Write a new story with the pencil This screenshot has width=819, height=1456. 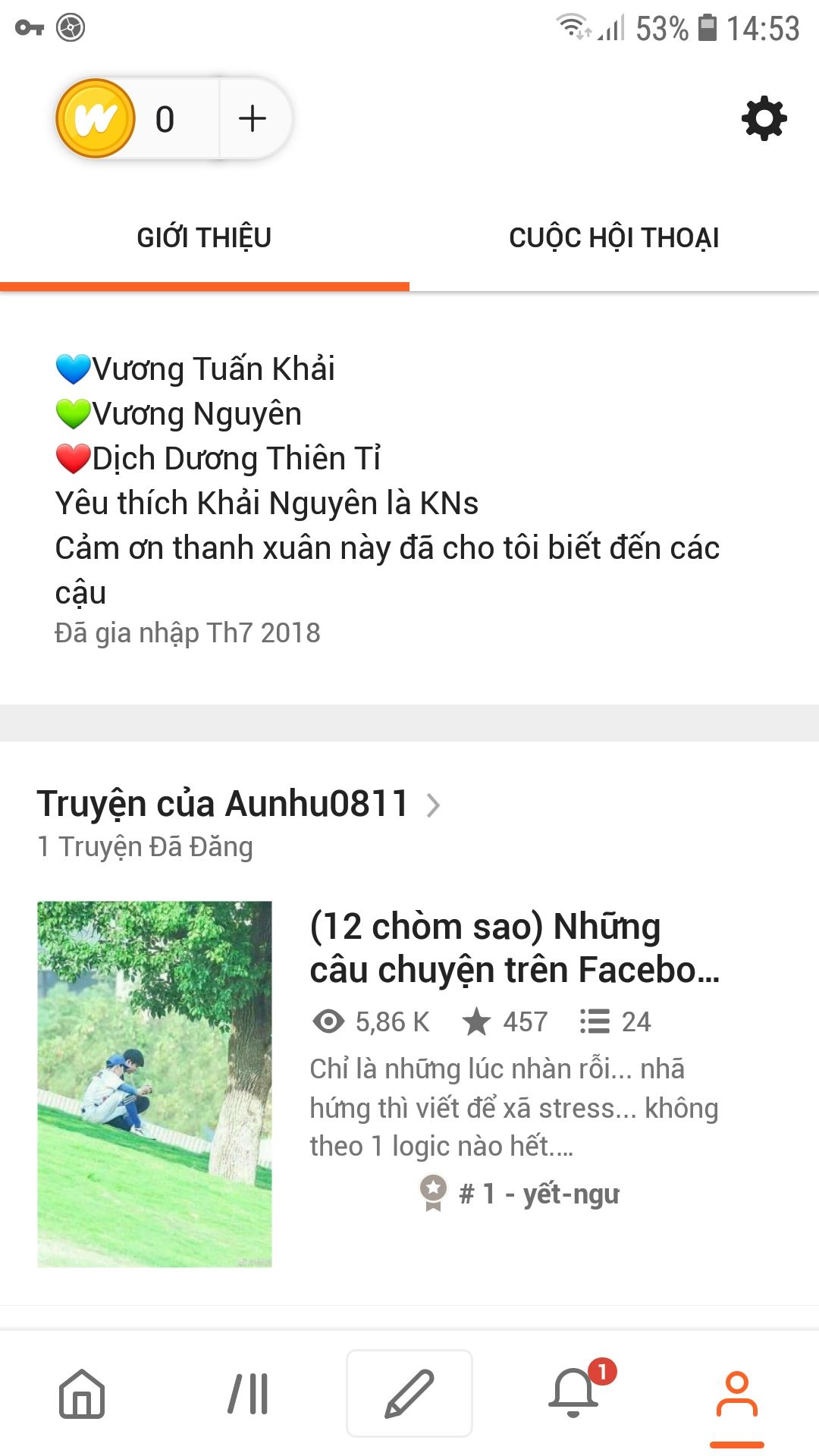[409, 1394]
